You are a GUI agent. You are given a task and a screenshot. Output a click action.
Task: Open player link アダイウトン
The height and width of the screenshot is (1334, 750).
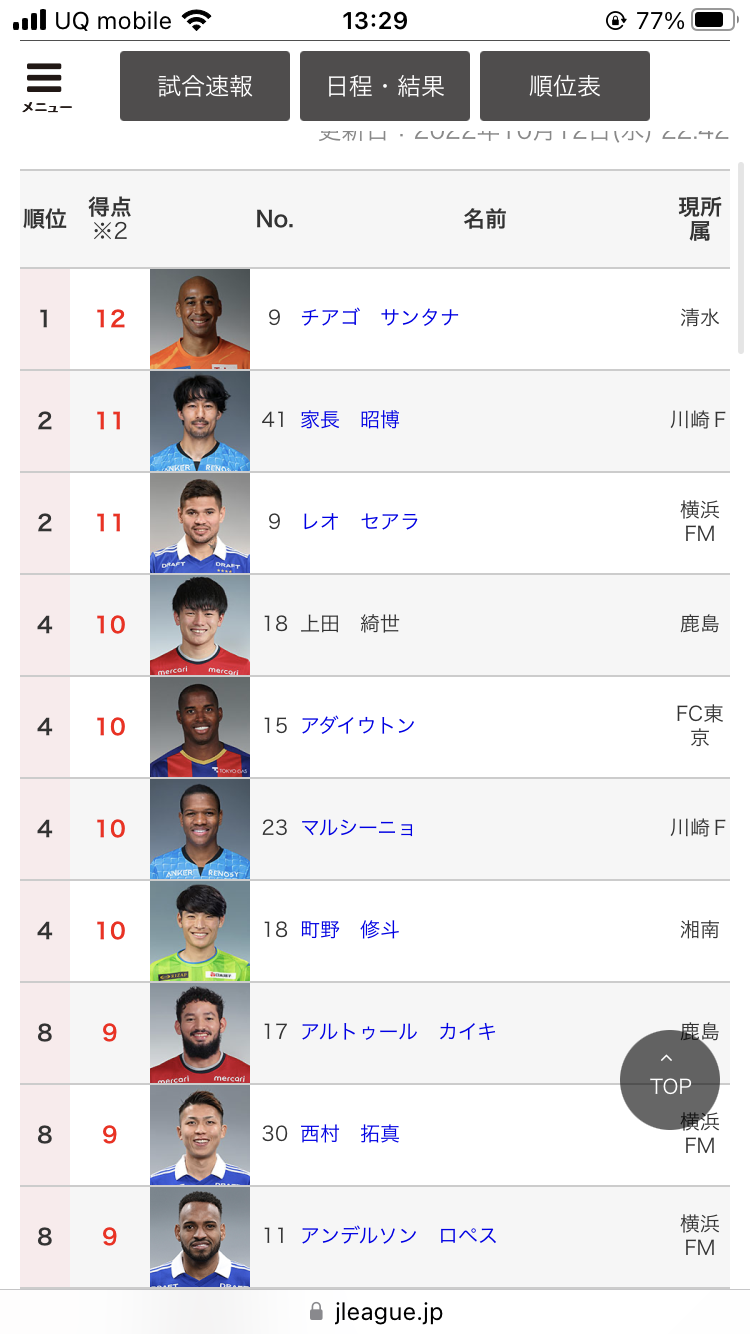(x=358, y=726)
